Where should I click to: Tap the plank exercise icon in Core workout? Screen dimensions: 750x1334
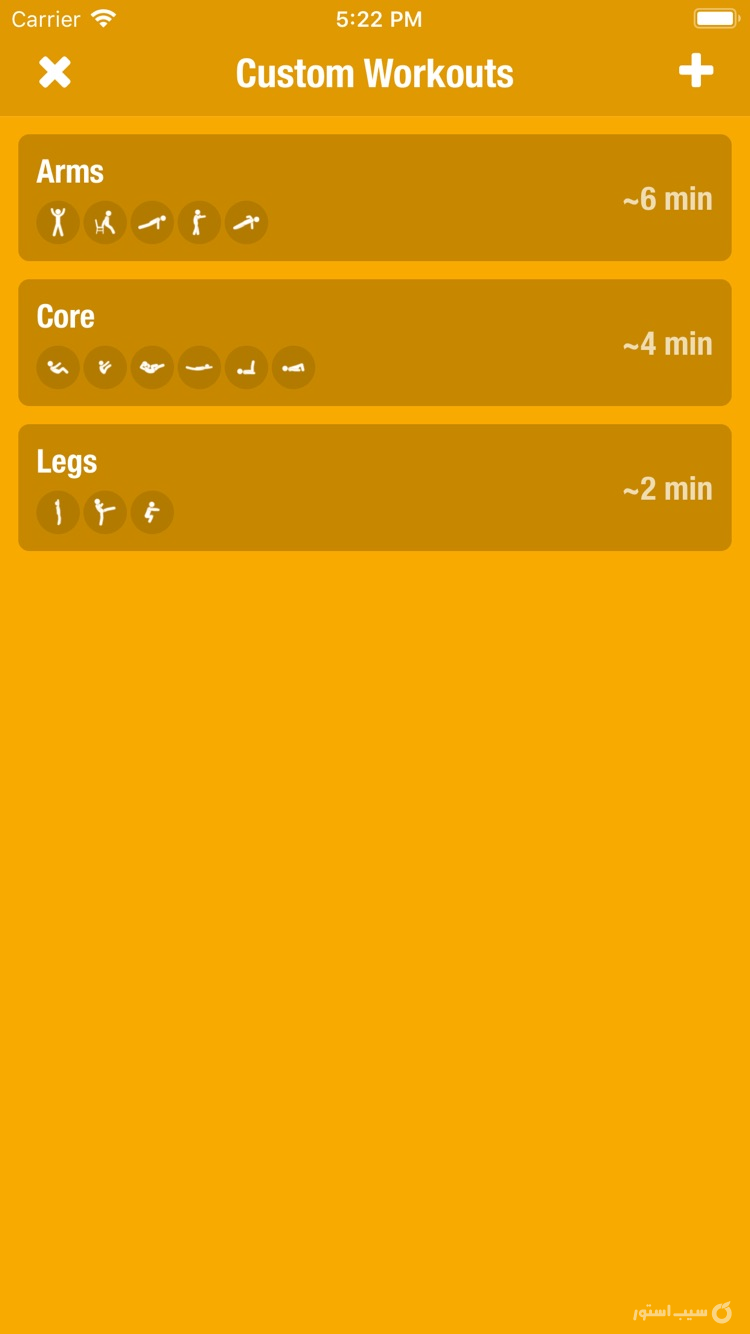point(199,367)
